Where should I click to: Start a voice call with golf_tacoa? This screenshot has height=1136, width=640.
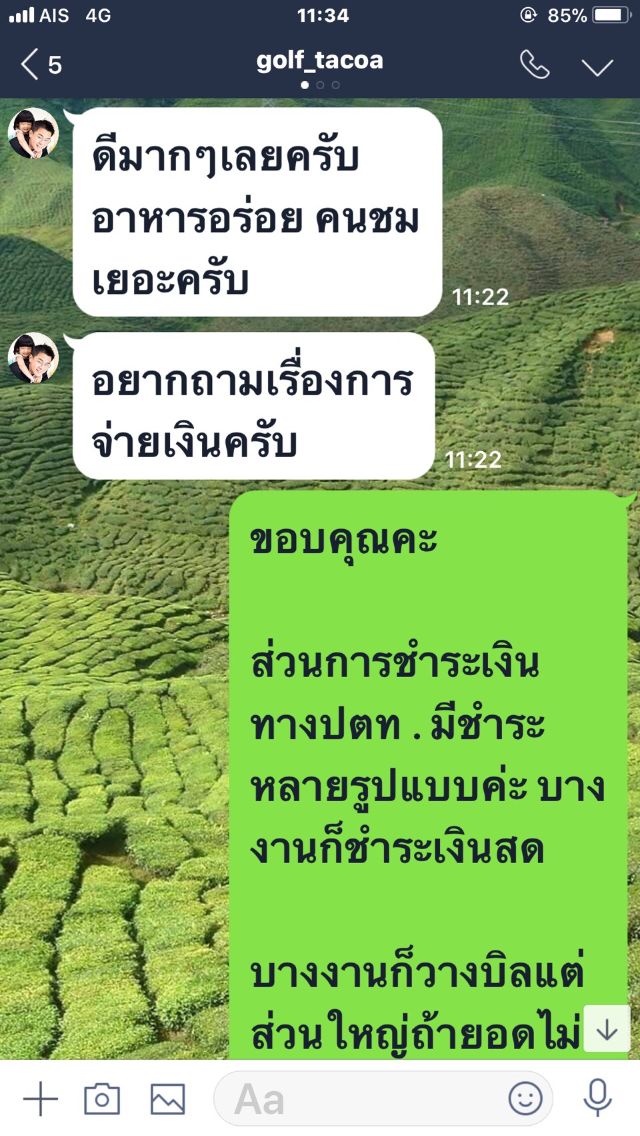coord(535,65)
